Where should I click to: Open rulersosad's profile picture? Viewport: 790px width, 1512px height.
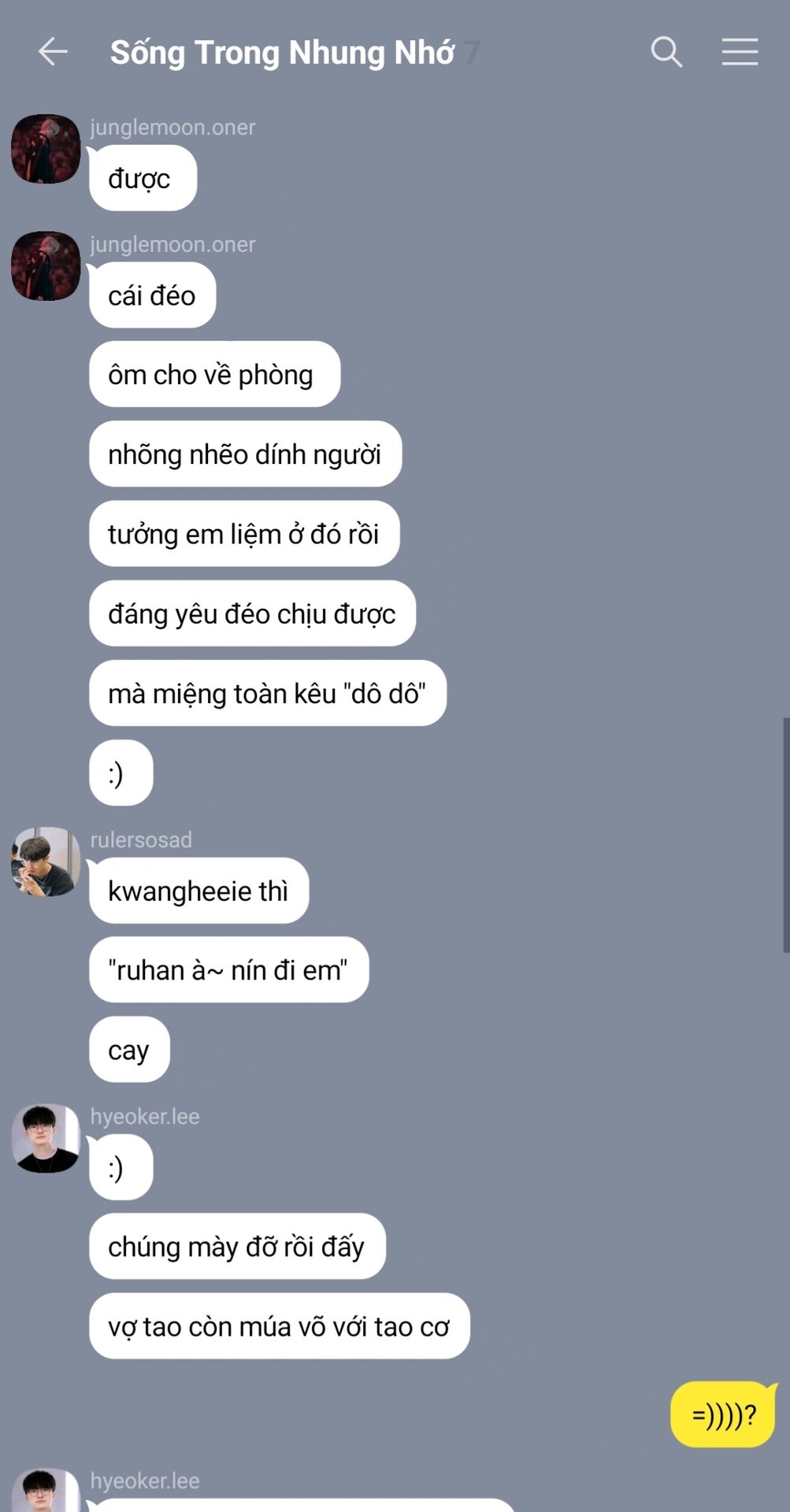coord(46,862)
